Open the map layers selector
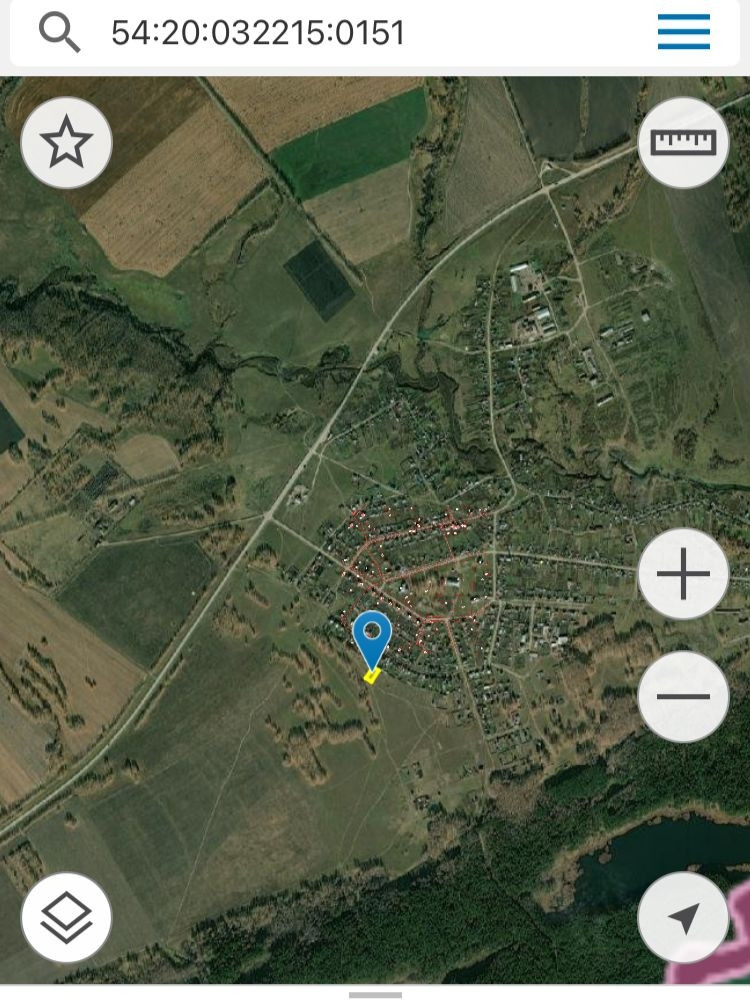Image resolution: width=750 pixels, height=1004 pixels. (x=66, y=917)
